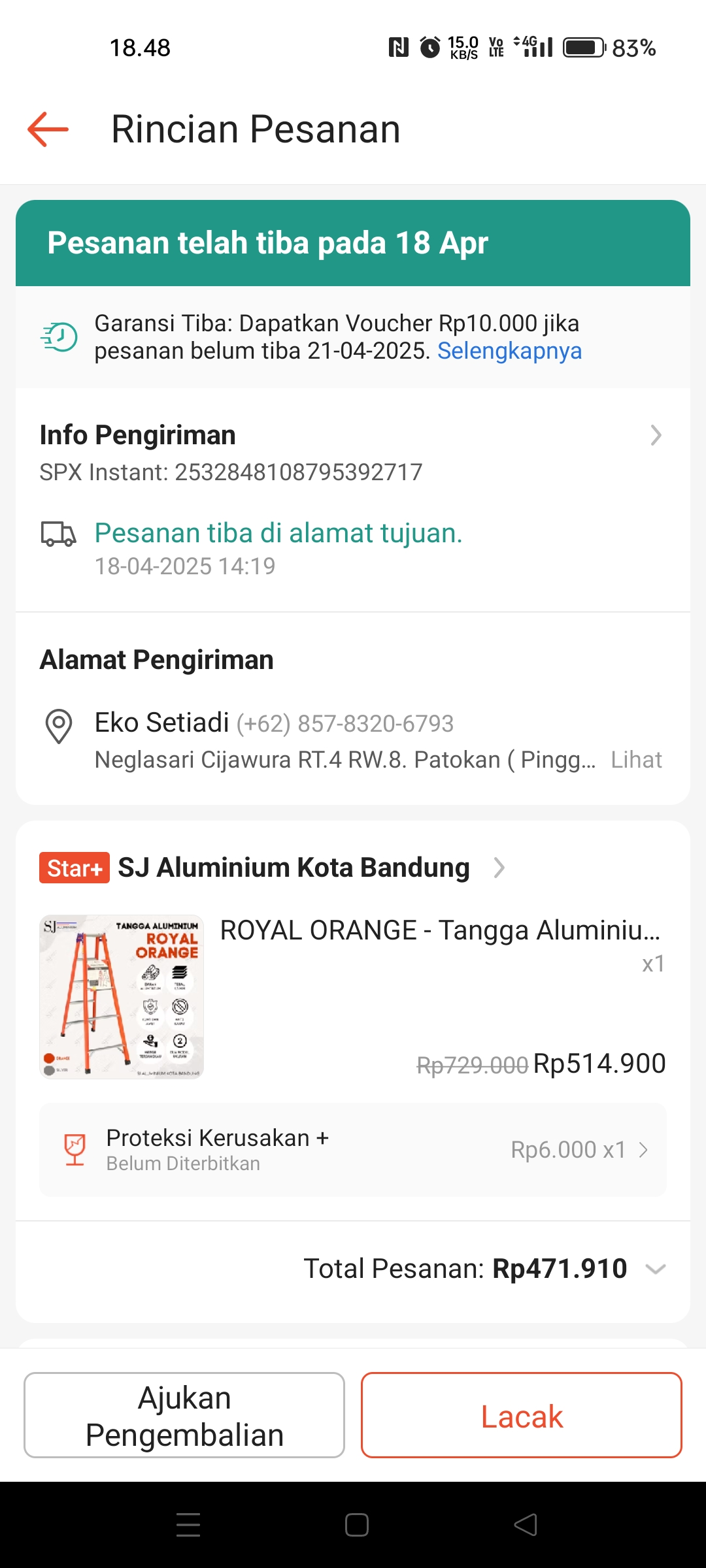View full shipping address with Lihat
The width and height of the screenshot is (706, 1568).
pyautogui.click(x=636, y=760)
